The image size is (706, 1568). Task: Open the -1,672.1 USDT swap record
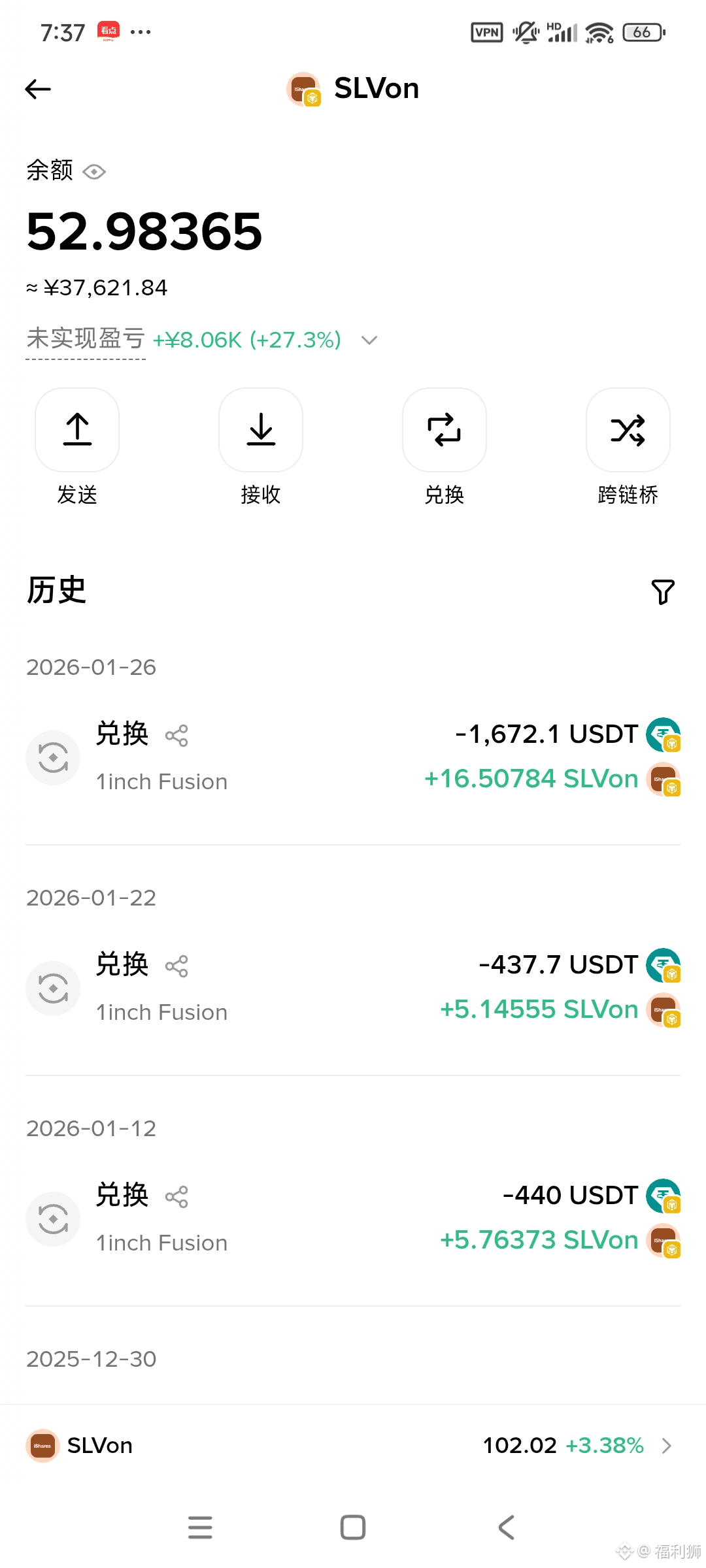tap(353, 758)
